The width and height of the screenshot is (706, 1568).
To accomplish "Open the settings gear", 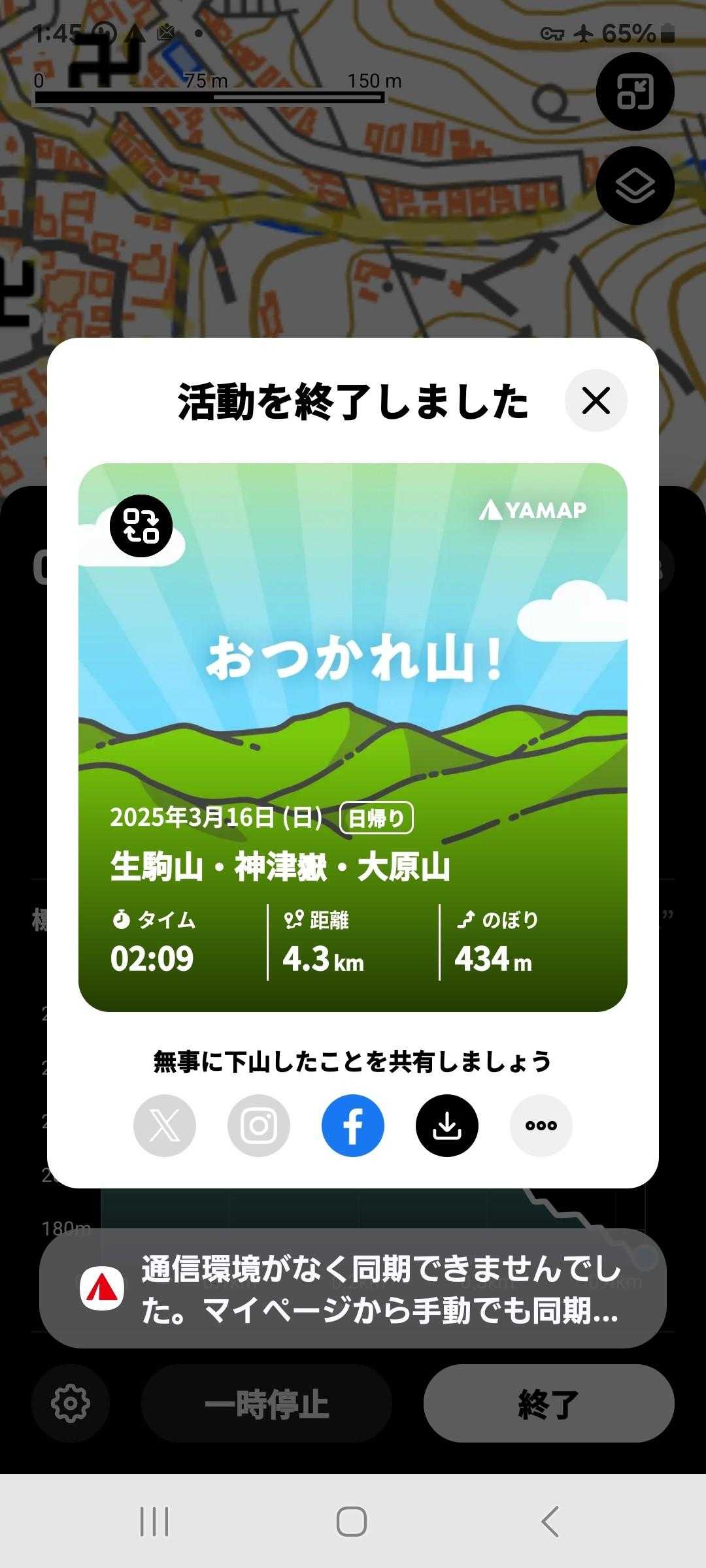I will click(x=71, y=1403).
